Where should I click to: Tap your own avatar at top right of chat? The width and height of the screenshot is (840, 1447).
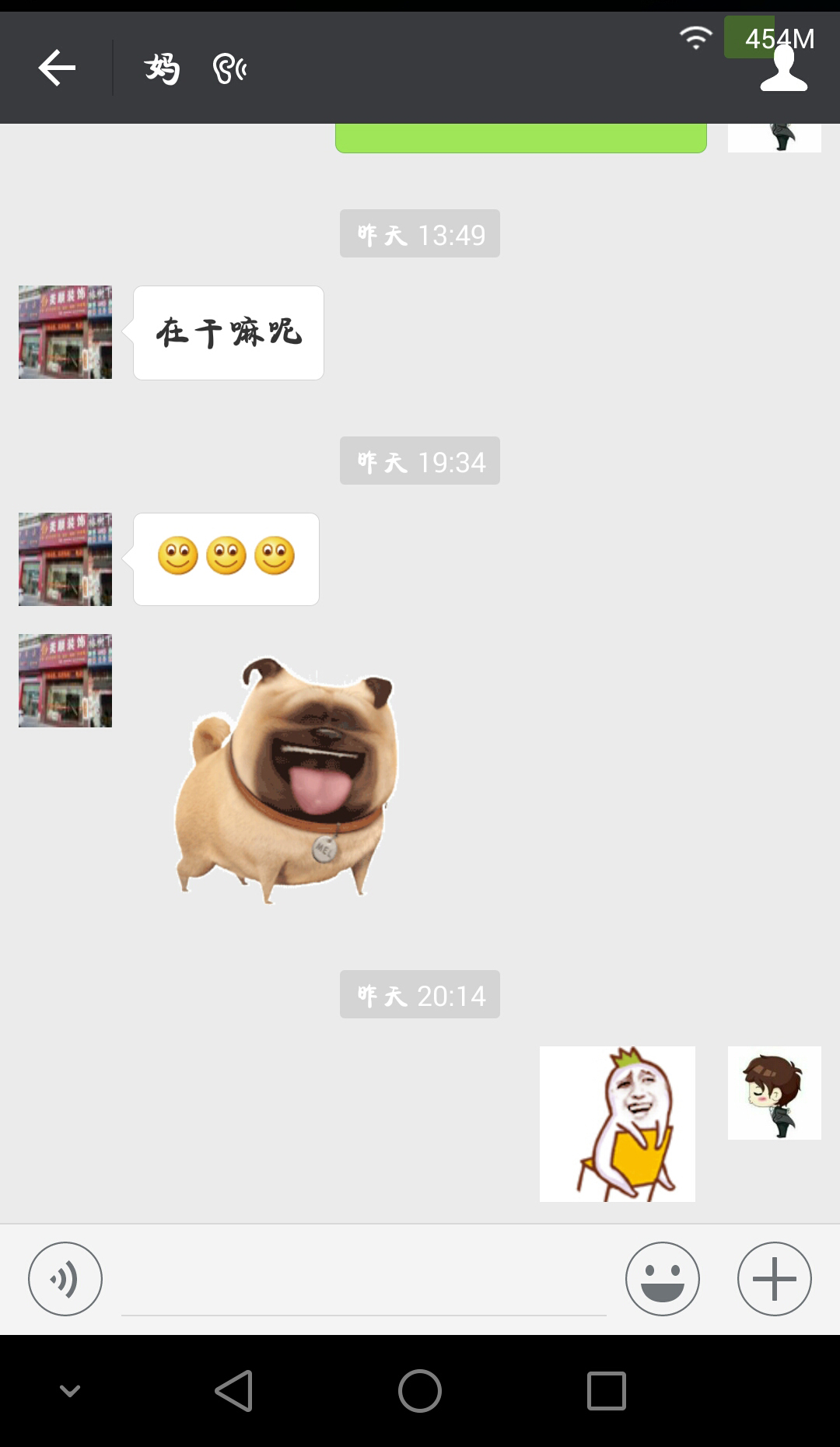pyautogui.click(x=775, y=132)
